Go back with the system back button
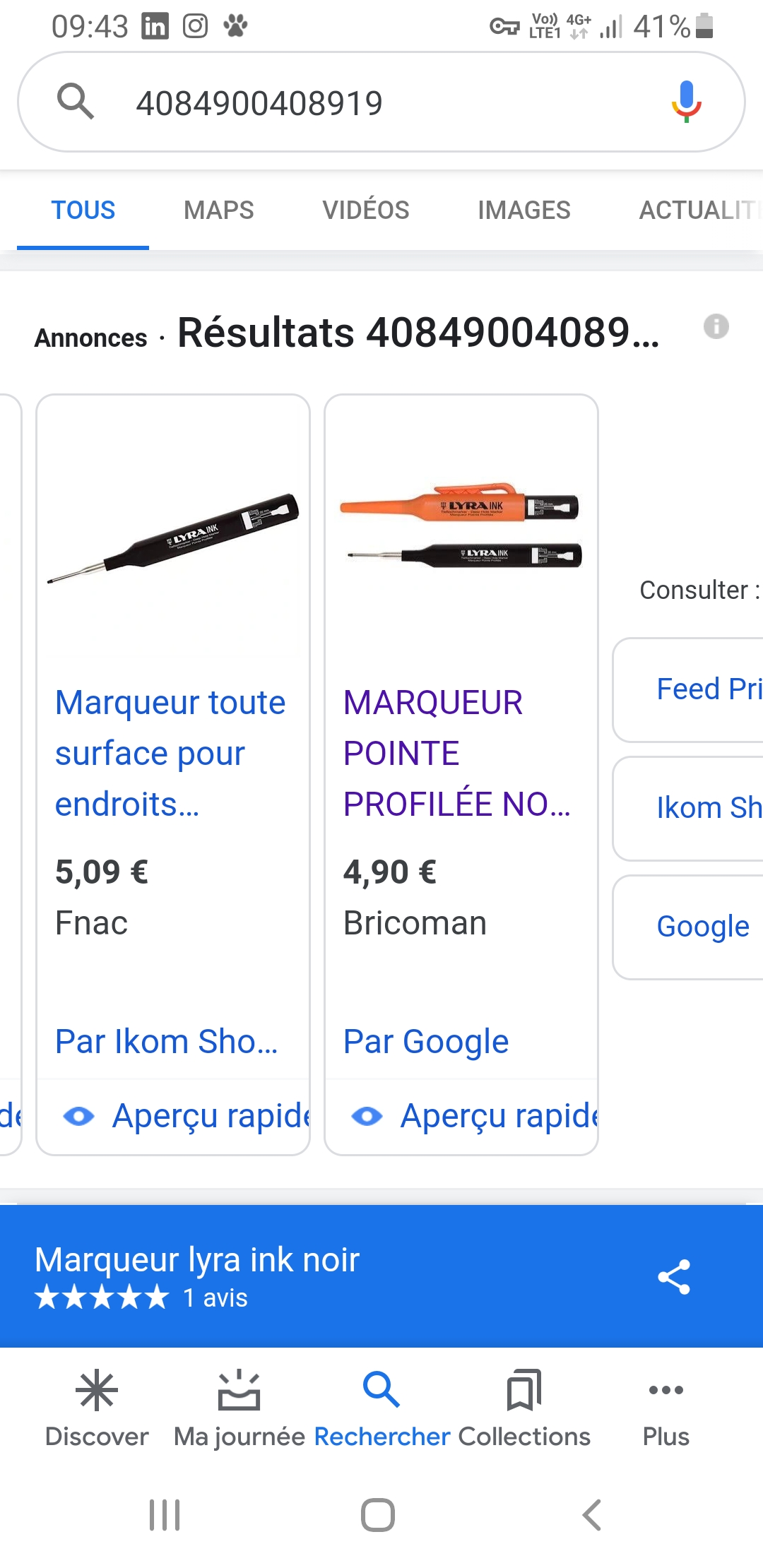This screenshot has width=763, height=1568. click(x=591, y=1515)
